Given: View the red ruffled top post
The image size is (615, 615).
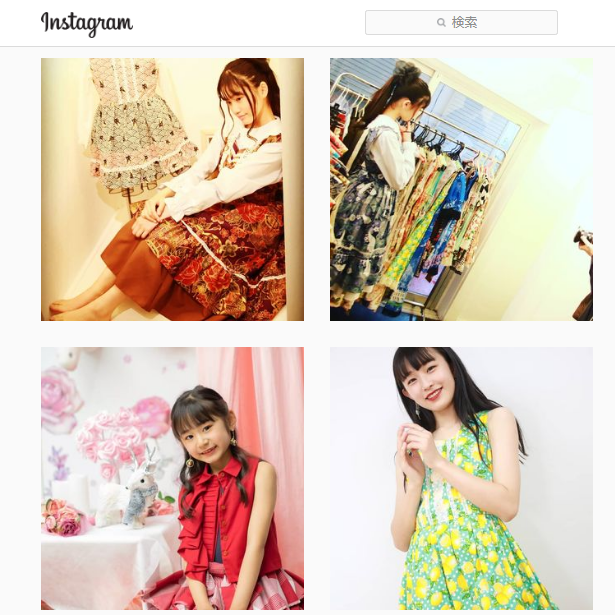Looking at the screenshot, I should pos(172,478).
